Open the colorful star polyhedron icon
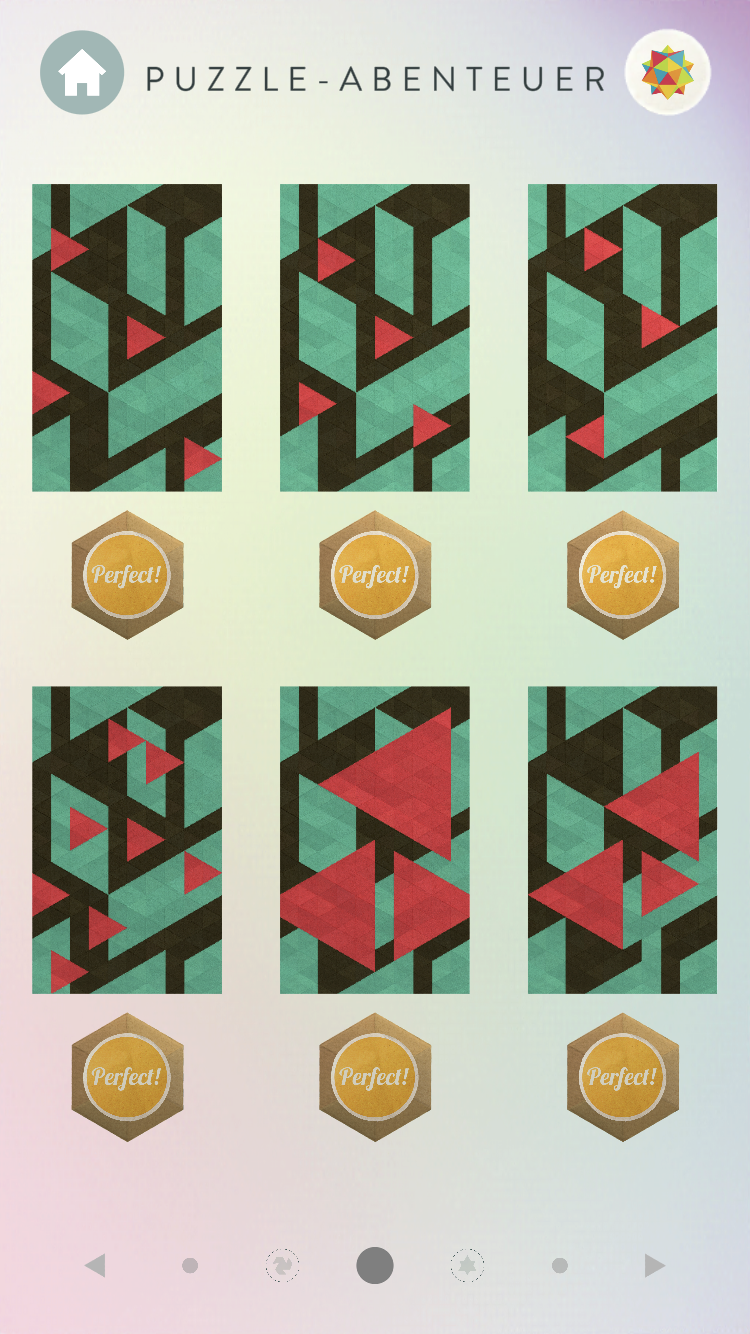Image resolution: width=750 pixels, height=1334 pixels. [668, 73]
